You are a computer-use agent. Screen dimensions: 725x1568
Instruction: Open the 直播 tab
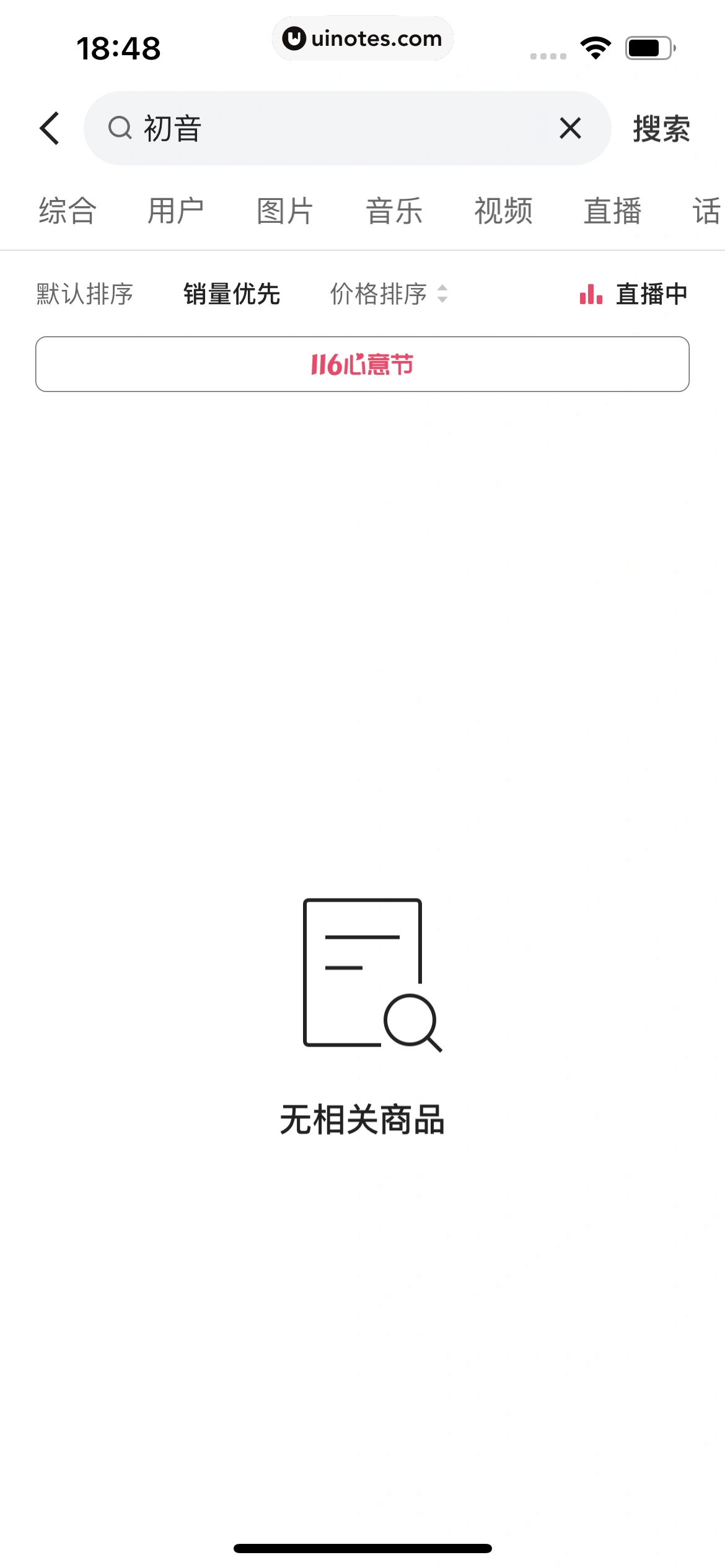[612, 211]
